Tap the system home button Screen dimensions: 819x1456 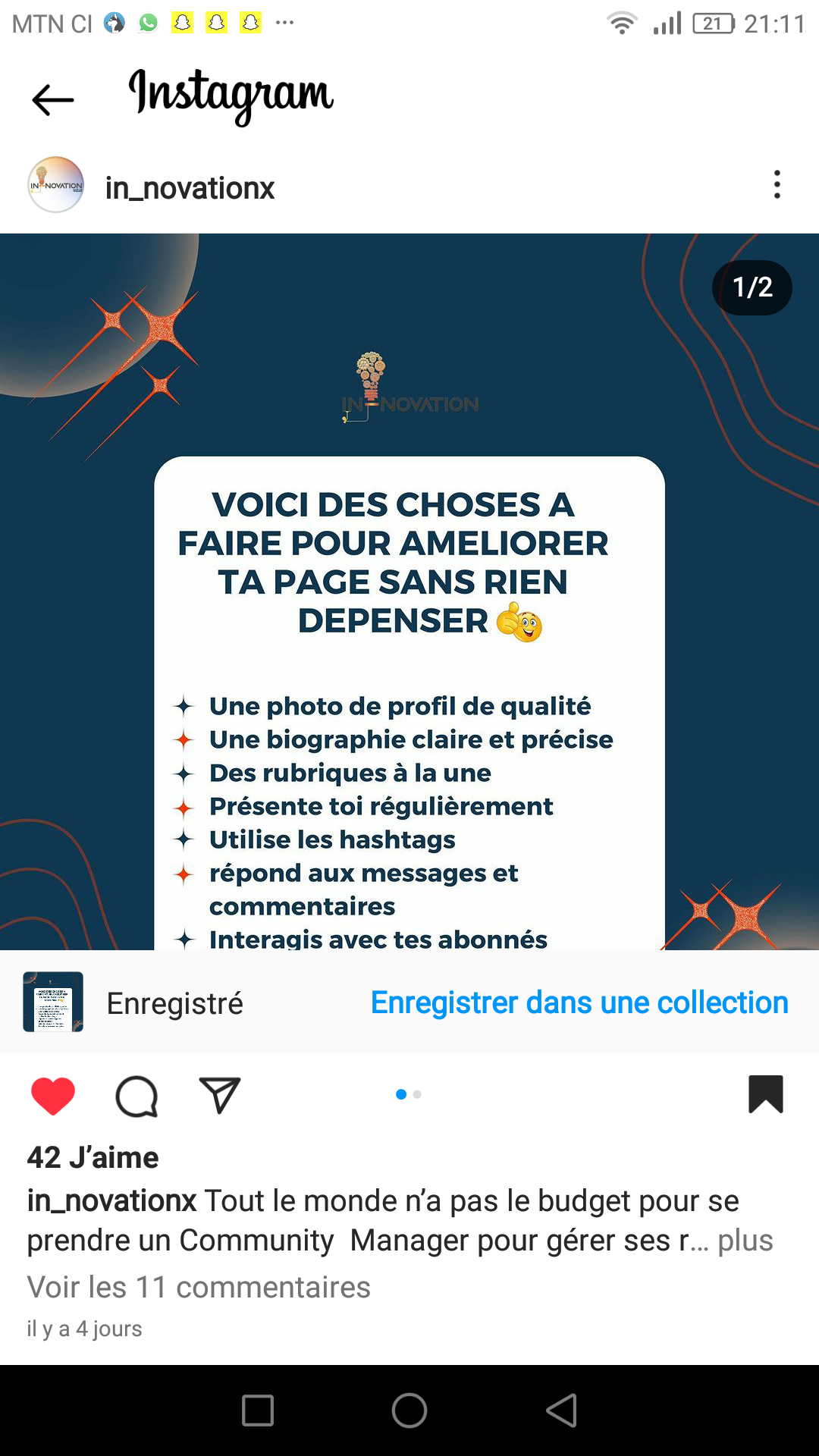pos(409,1410)
